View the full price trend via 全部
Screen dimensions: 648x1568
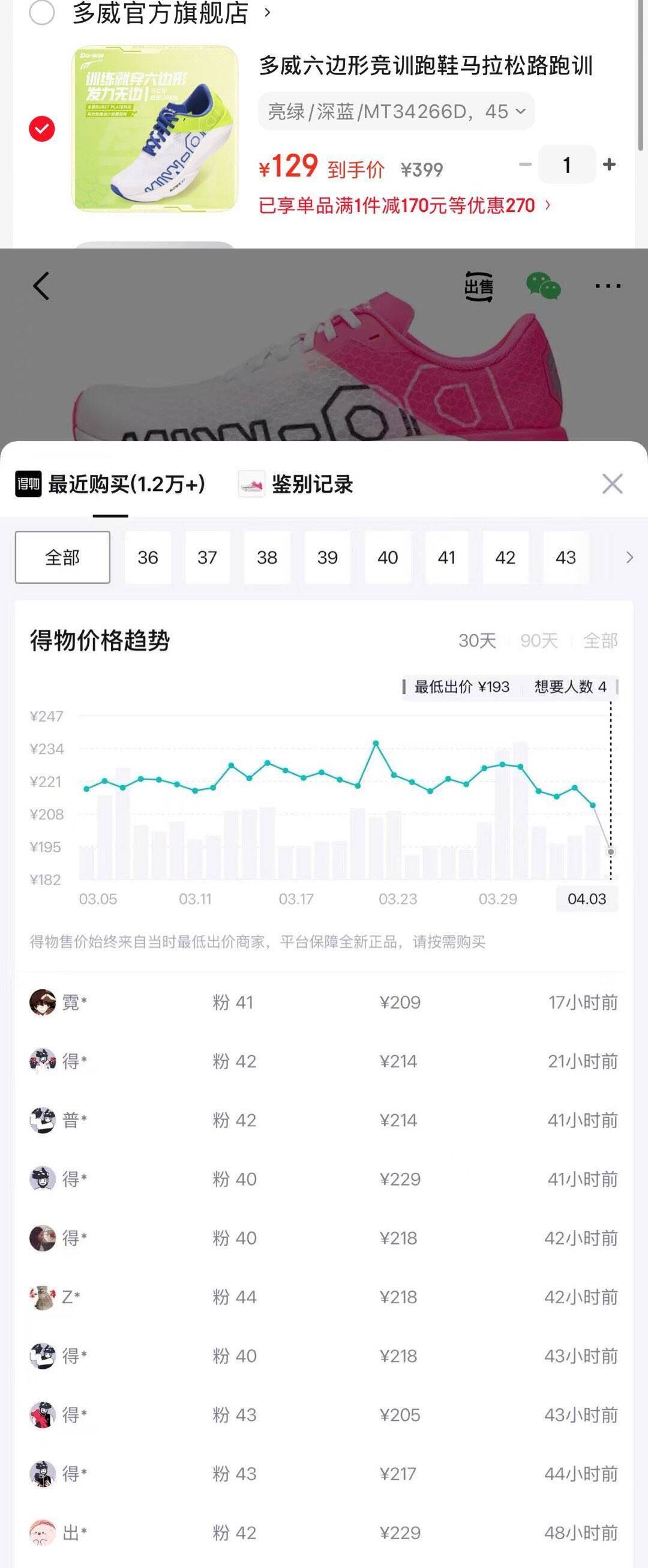pos(600,641)
